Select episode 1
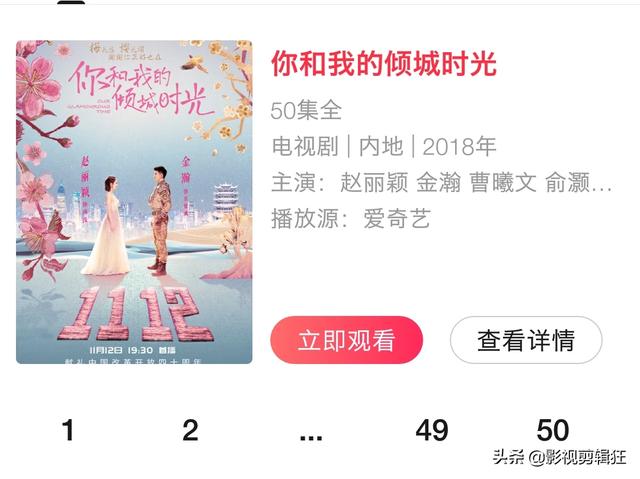The height and width of the screenshot is (479, 640). coord(68,431)
